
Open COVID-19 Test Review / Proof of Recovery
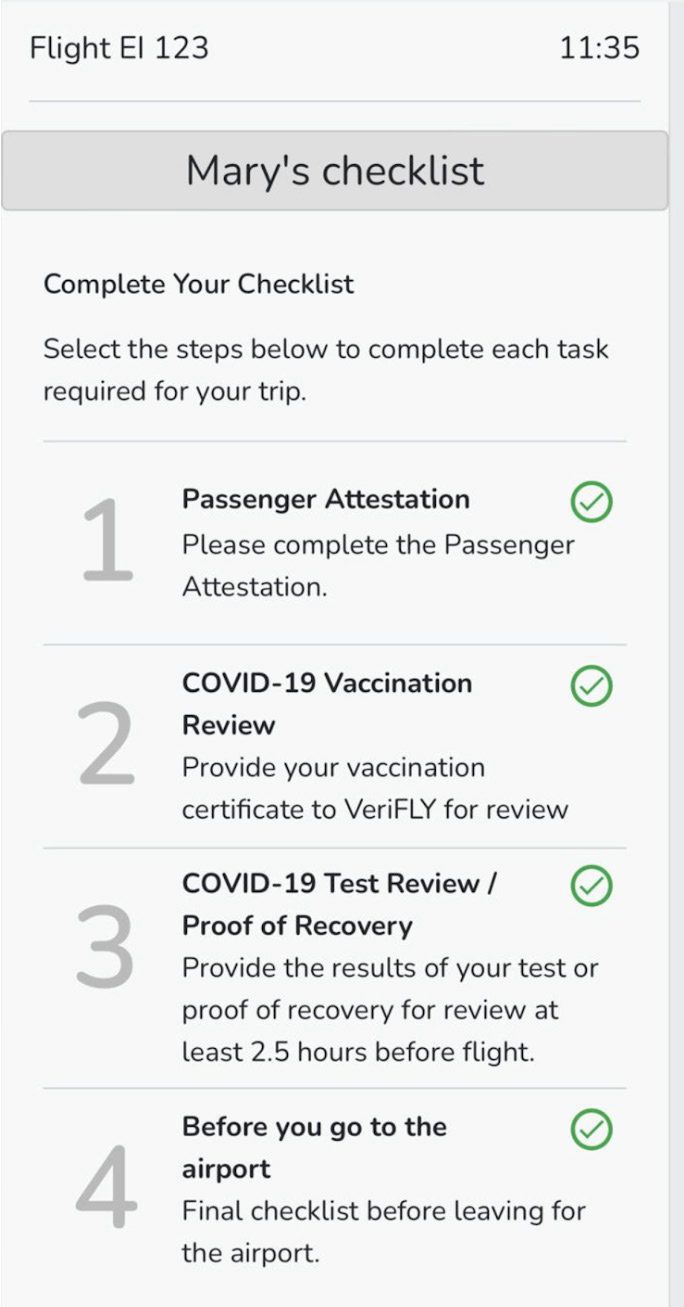pos(335,968)
